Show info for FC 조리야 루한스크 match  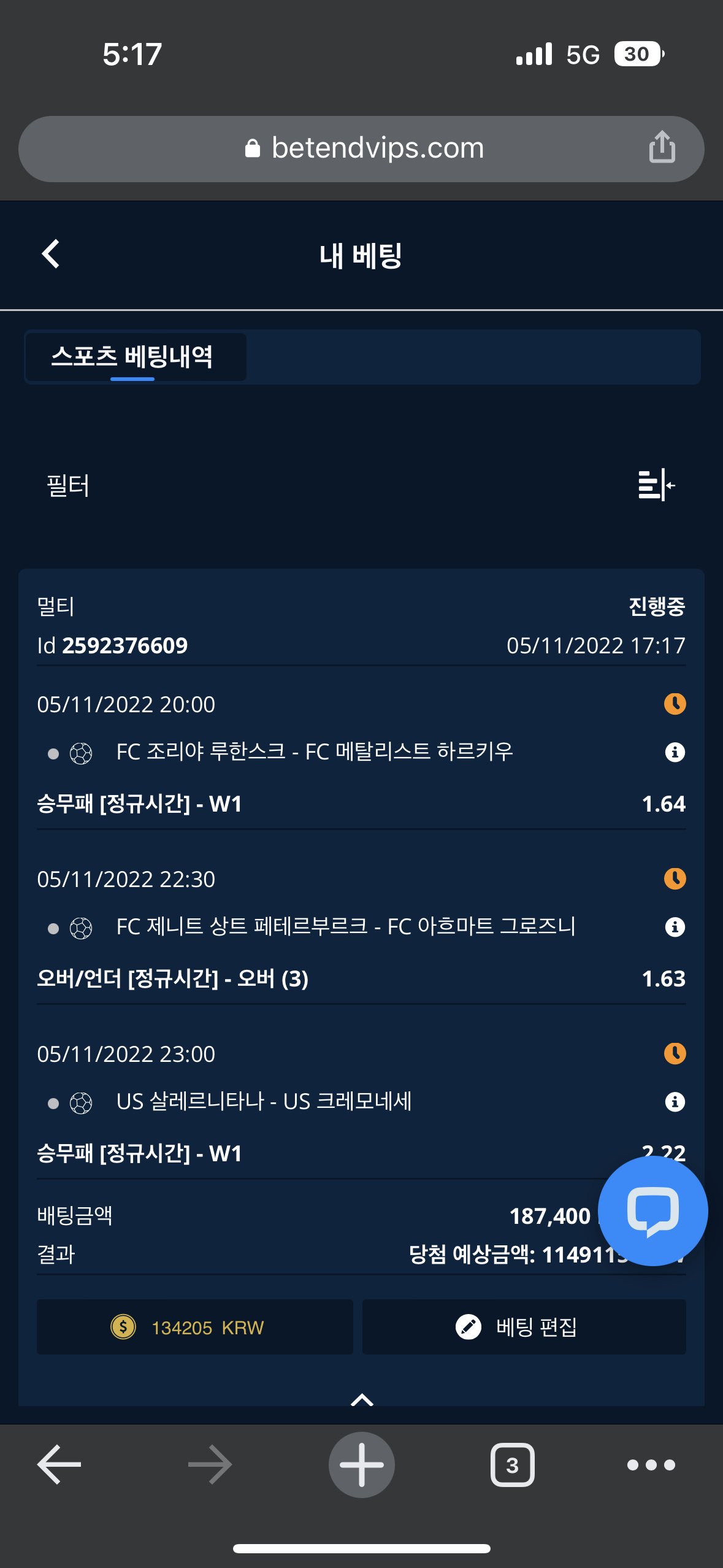(675, 751)
